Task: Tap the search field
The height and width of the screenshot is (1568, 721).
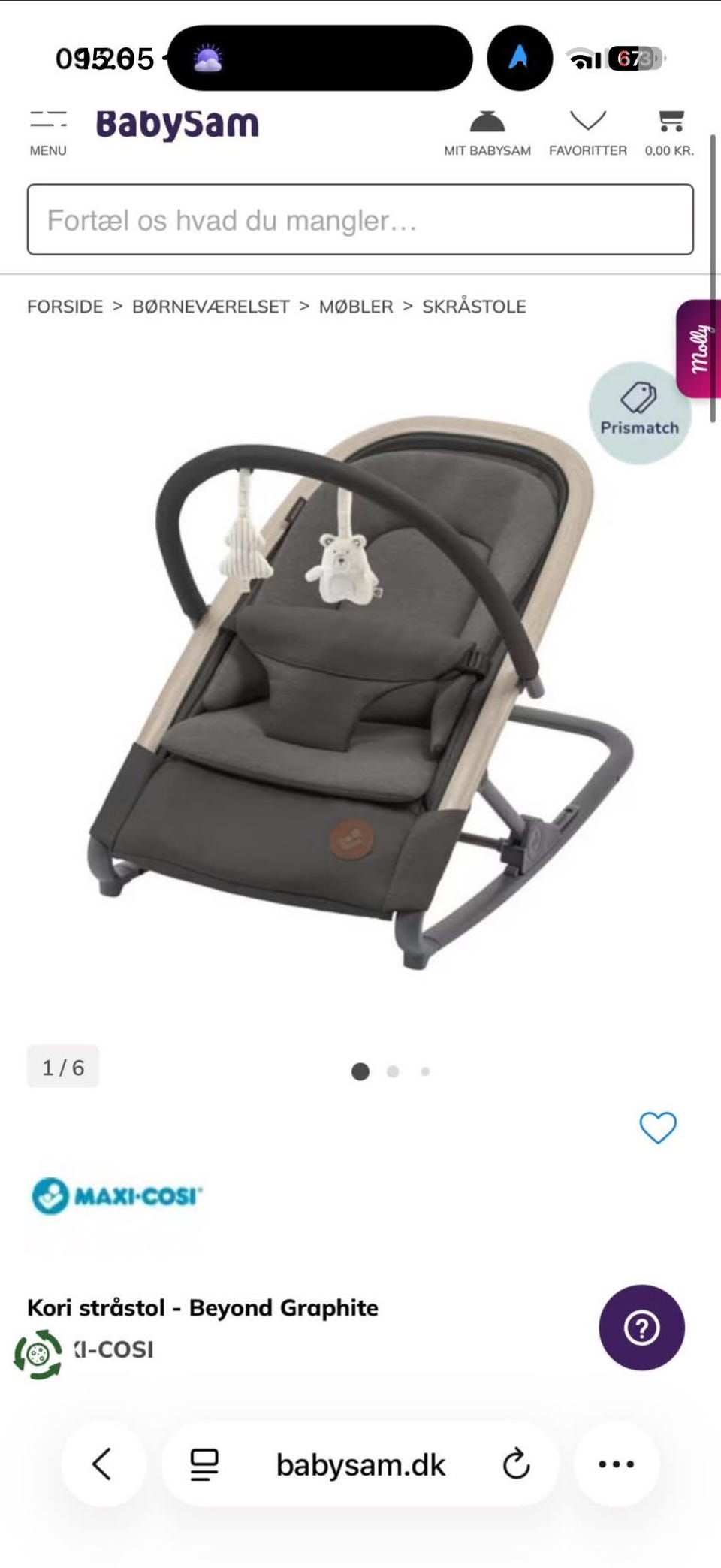Action: tap(360, 219)
